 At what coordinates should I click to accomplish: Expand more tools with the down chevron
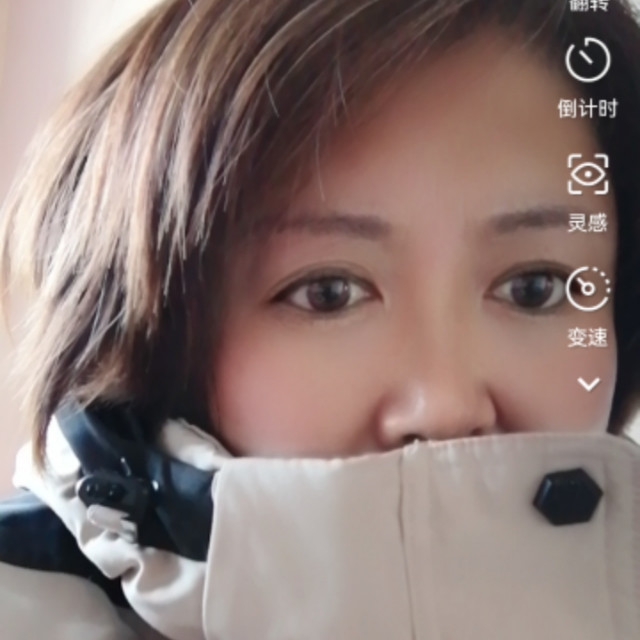(x=589, y=384)
